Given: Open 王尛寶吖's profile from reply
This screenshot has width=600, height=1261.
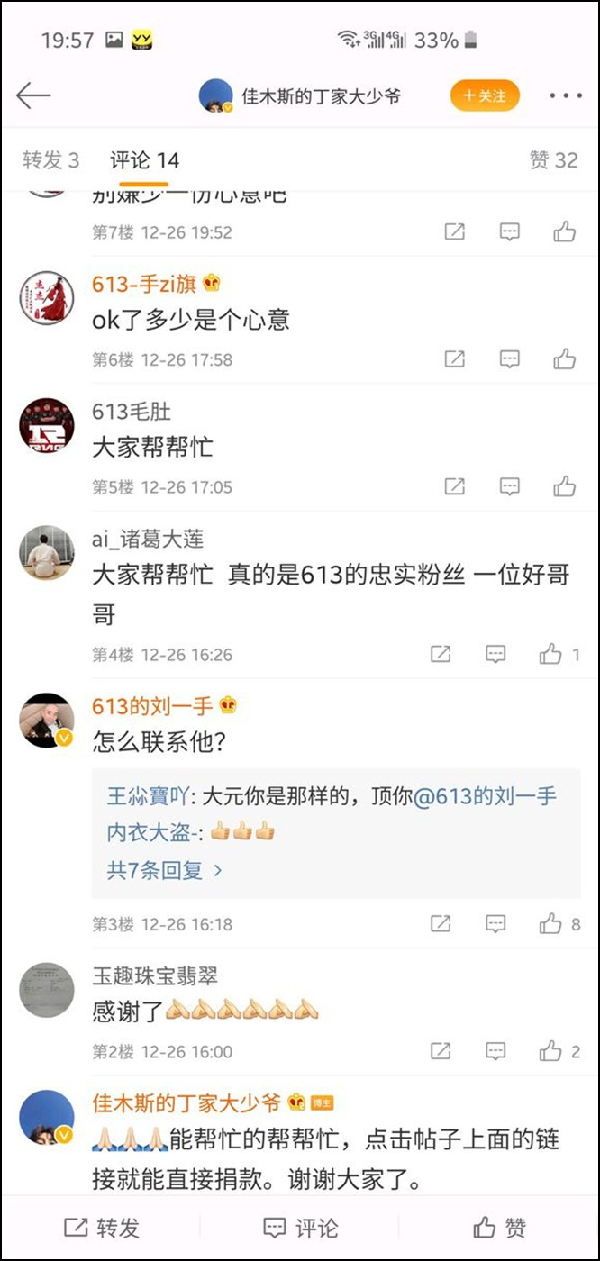Looking at the screenshot, I should [150, 796].
